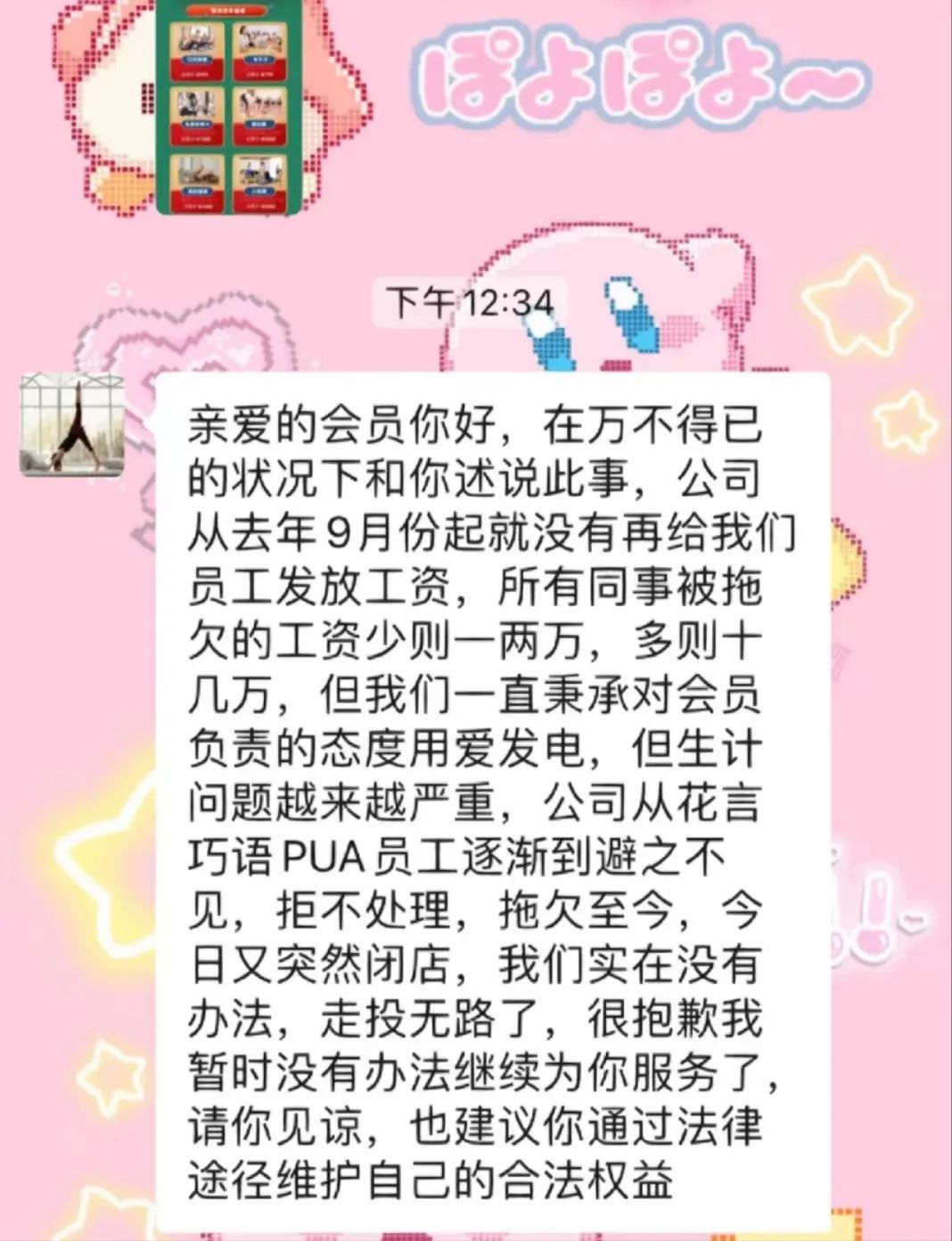Select the top-left aerial yoga course tile
Image resolution: width=952 pixels, height=1241 pixels.
coord(197,51)
